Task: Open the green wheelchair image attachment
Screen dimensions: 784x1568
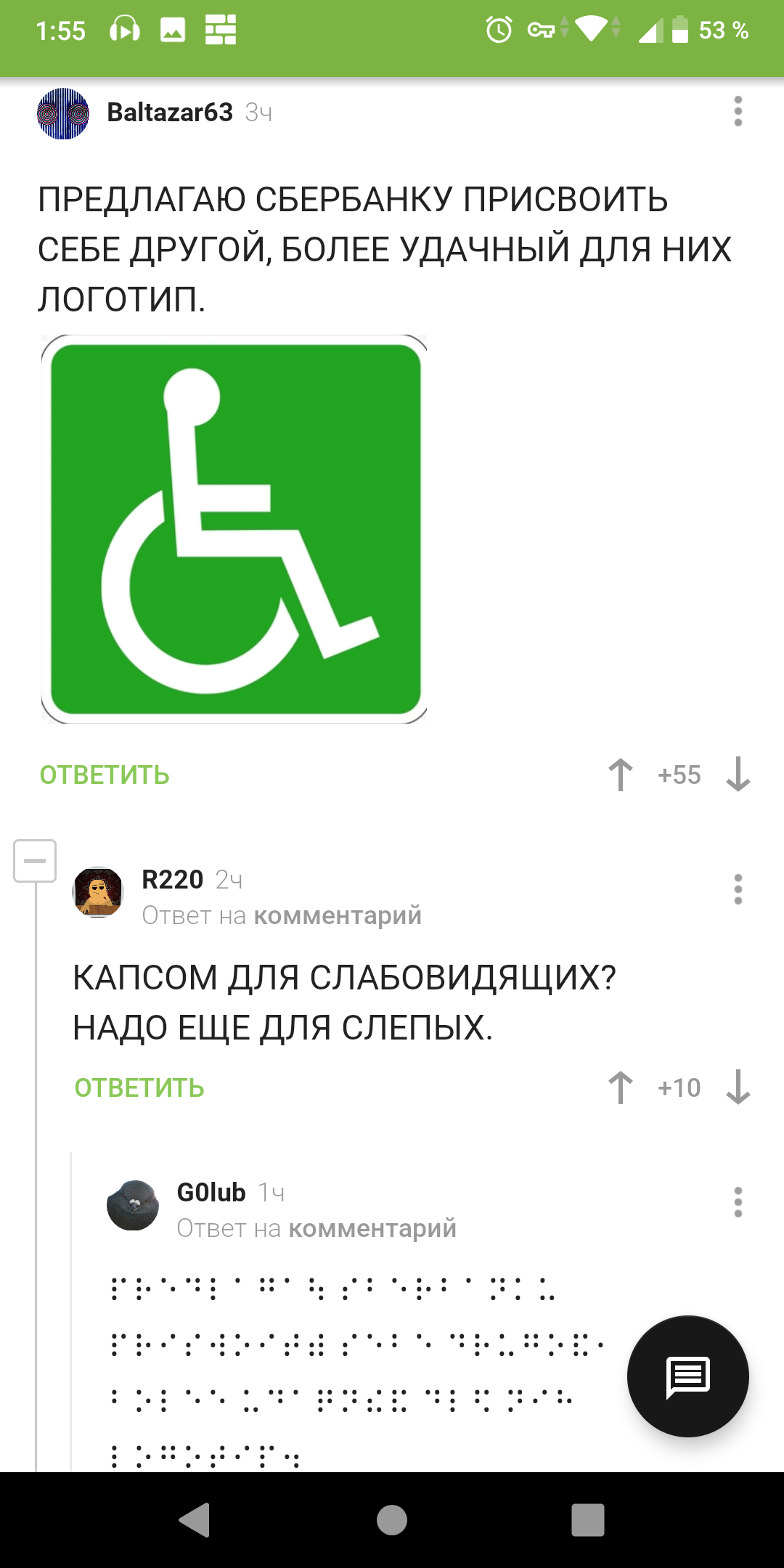Action: tap(234, 529)
